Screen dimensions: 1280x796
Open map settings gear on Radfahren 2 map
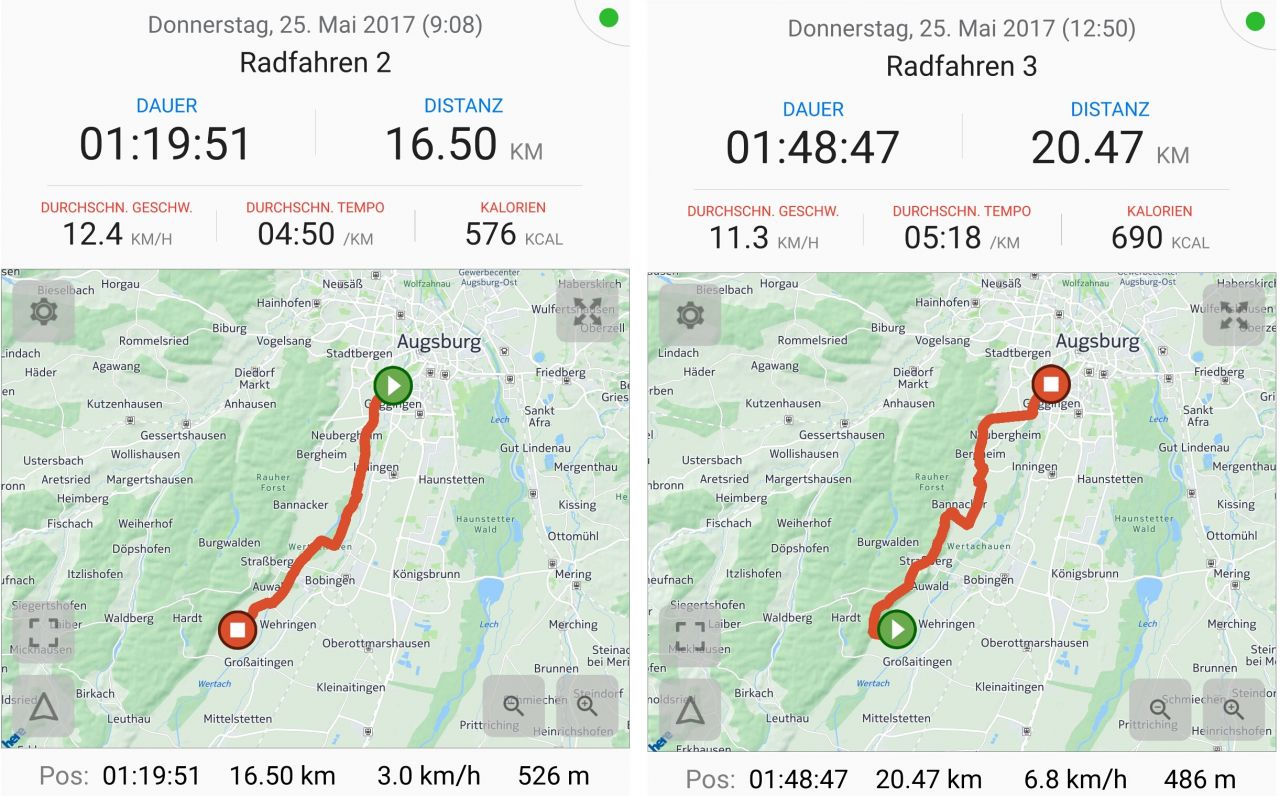point(44,311)
